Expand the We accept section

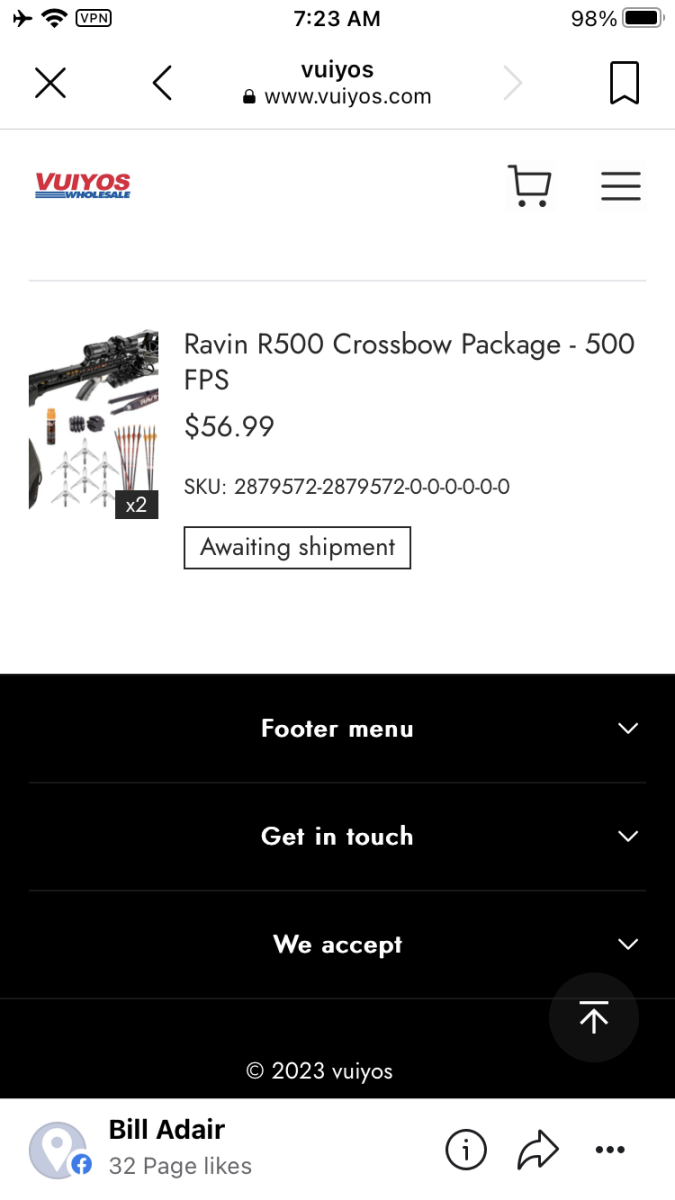coord(337,944)
